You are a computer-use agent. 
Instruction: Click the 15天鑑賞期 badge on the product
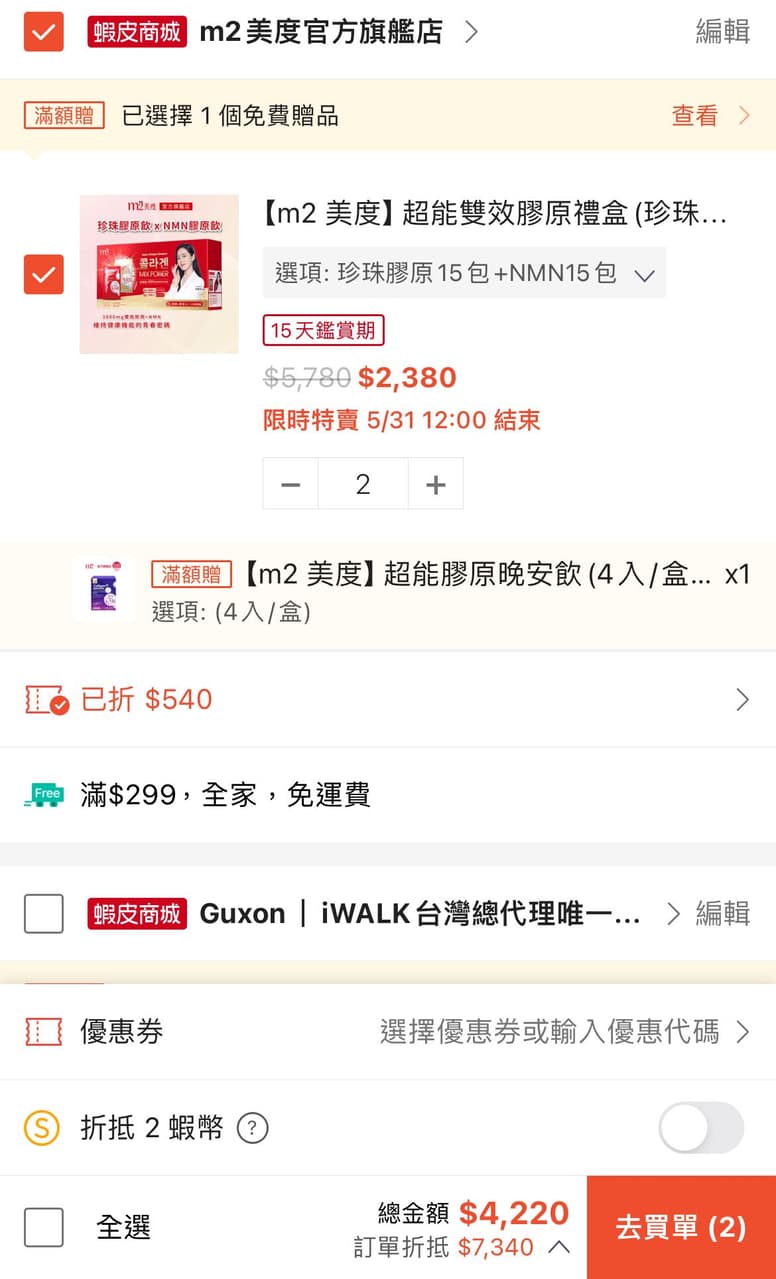pos(322,330)
